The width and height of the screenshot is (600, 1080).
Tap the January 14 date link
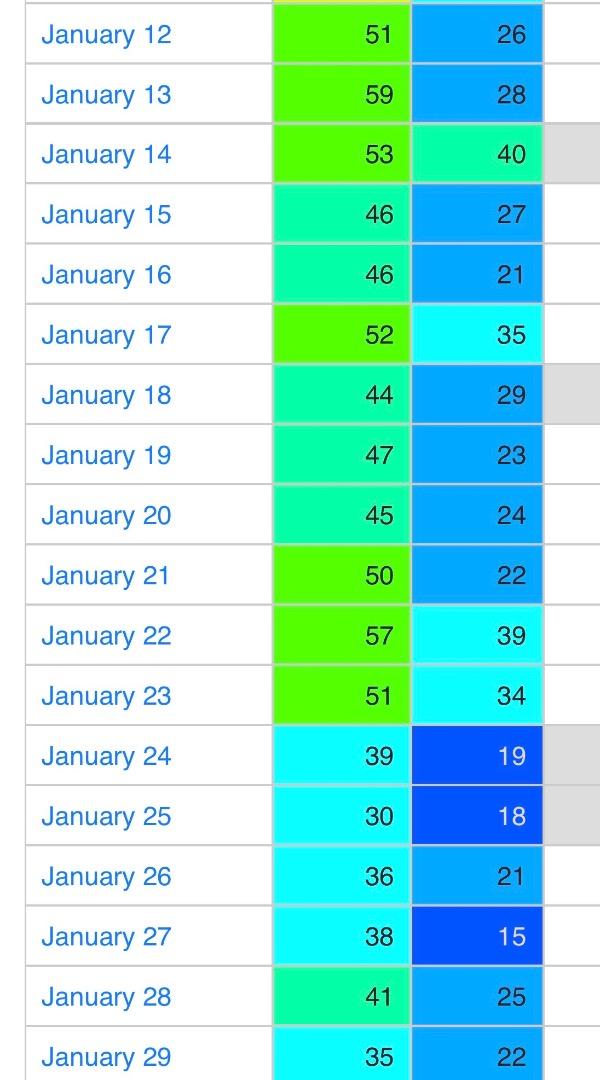point(106,155)
